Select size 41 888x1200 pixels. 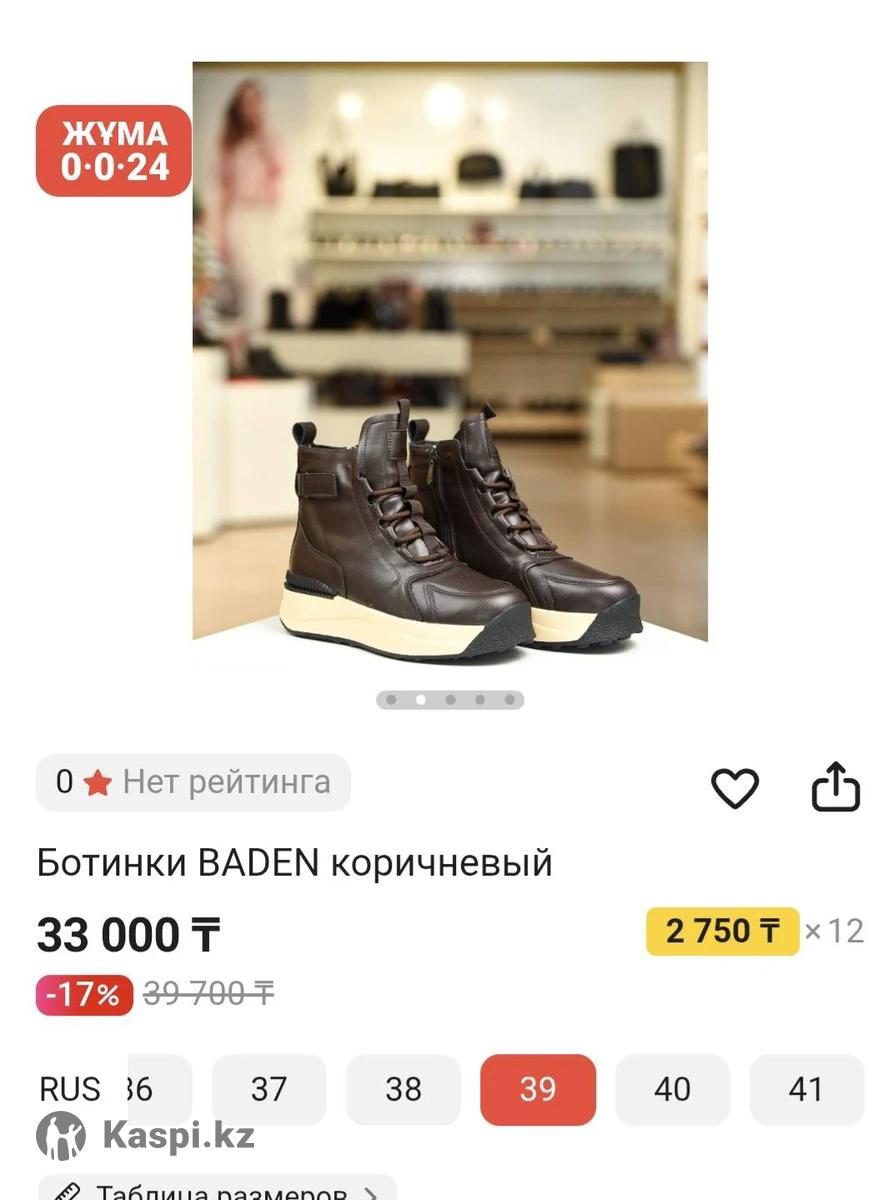tap(806, 1089)
